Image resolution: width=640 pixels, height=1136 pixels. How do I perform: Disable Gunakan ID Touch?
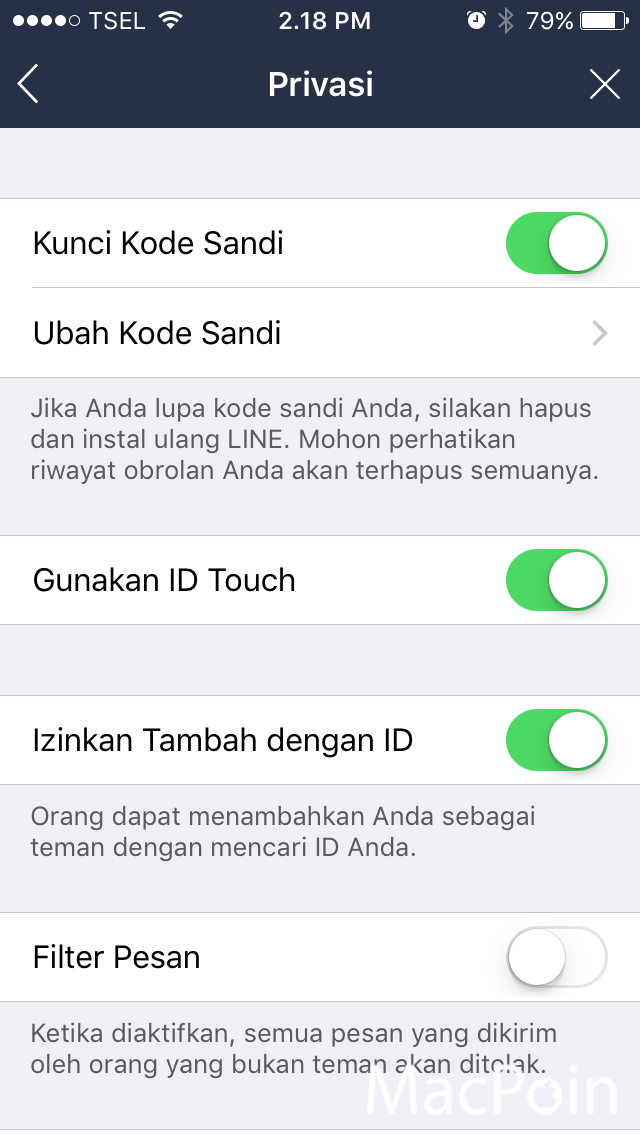point(557,580)
